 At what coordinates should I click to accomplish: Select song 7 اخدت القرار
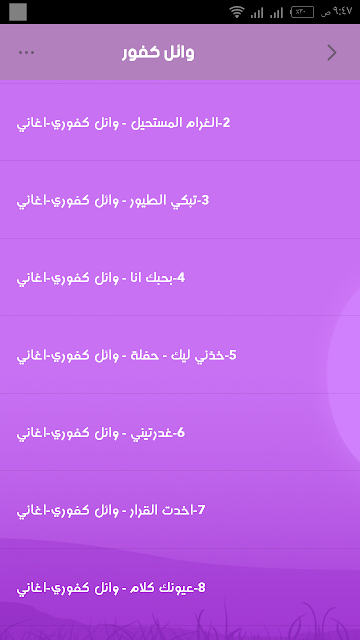click(180, 510)
